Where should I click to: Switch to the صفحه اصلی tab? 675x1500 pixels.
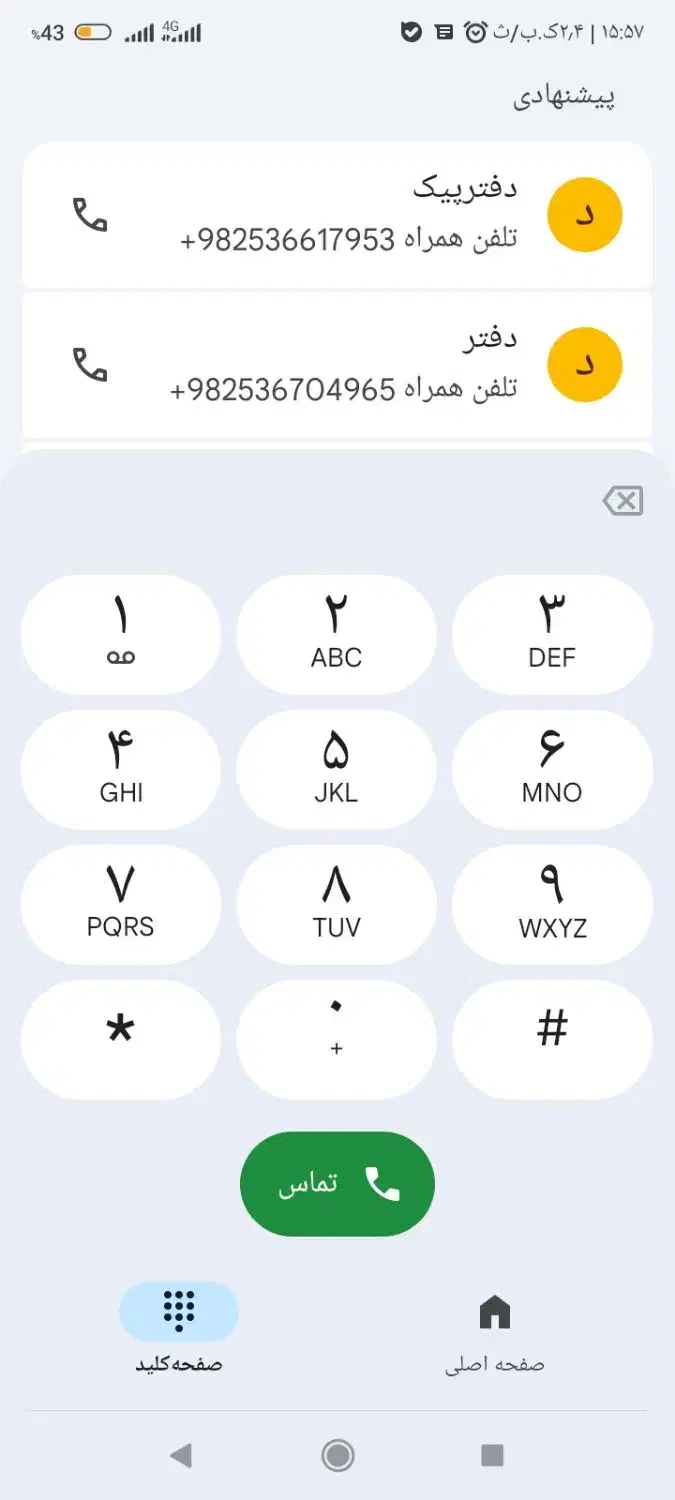click(x=495, y=1332)
